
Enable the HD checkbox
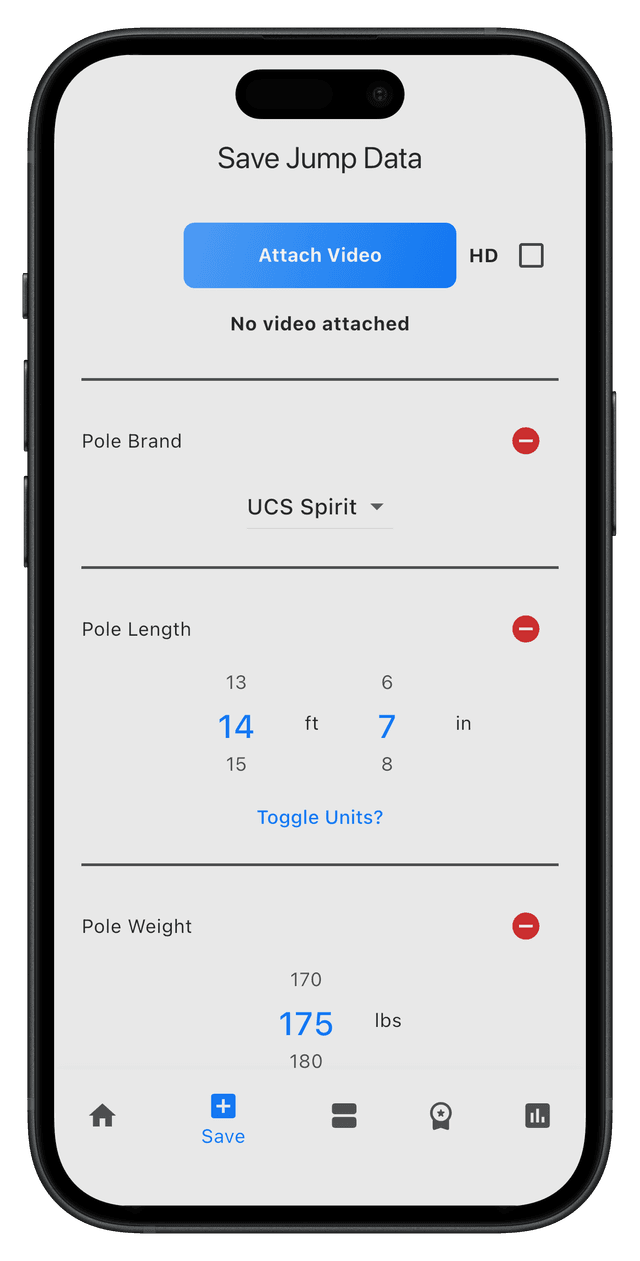point(531,256)
